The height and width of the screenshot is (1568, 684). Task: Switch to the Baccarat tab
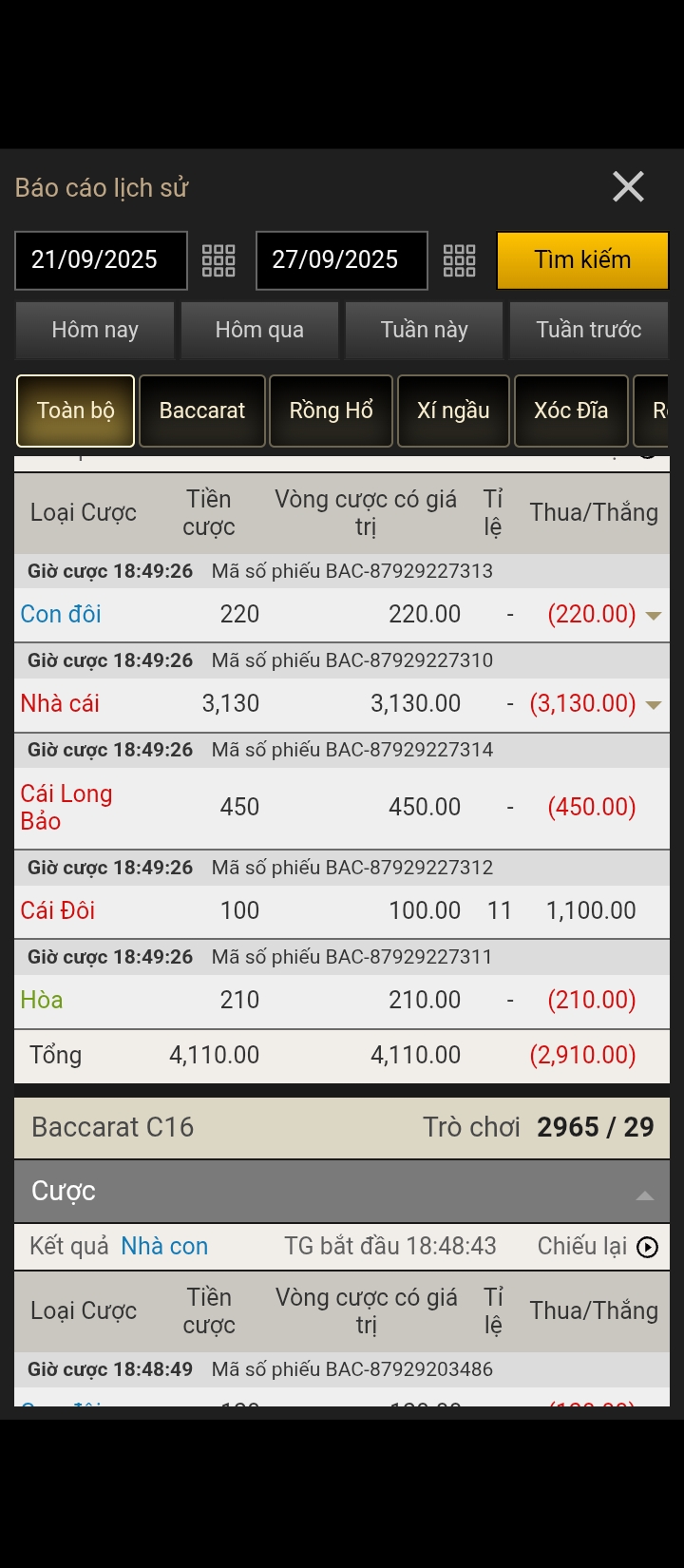click(201, 411)
